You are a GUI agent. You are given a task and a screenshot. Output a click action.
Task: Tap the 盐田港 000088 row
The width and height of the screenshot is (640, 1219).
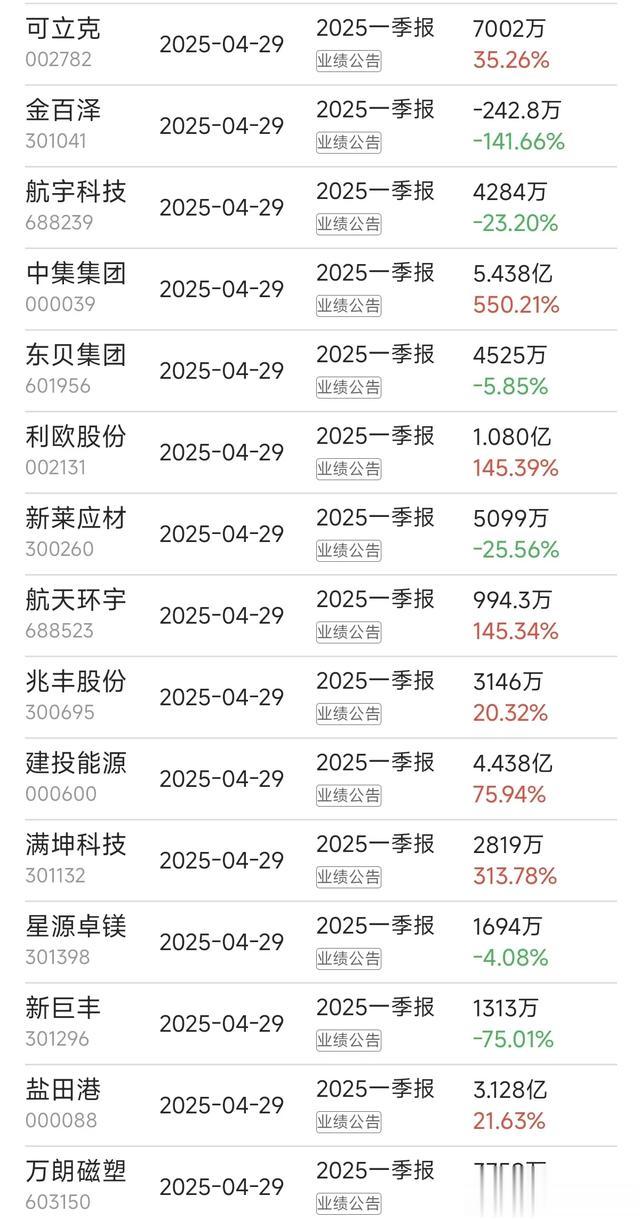[x=320, y=1106]
